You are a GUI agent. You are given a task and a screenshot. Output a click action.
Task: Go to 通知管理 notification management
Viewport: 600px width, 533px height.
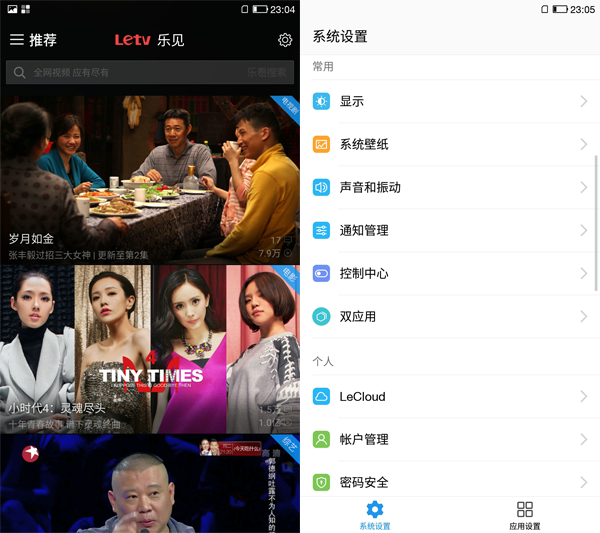tap(450, 230)
